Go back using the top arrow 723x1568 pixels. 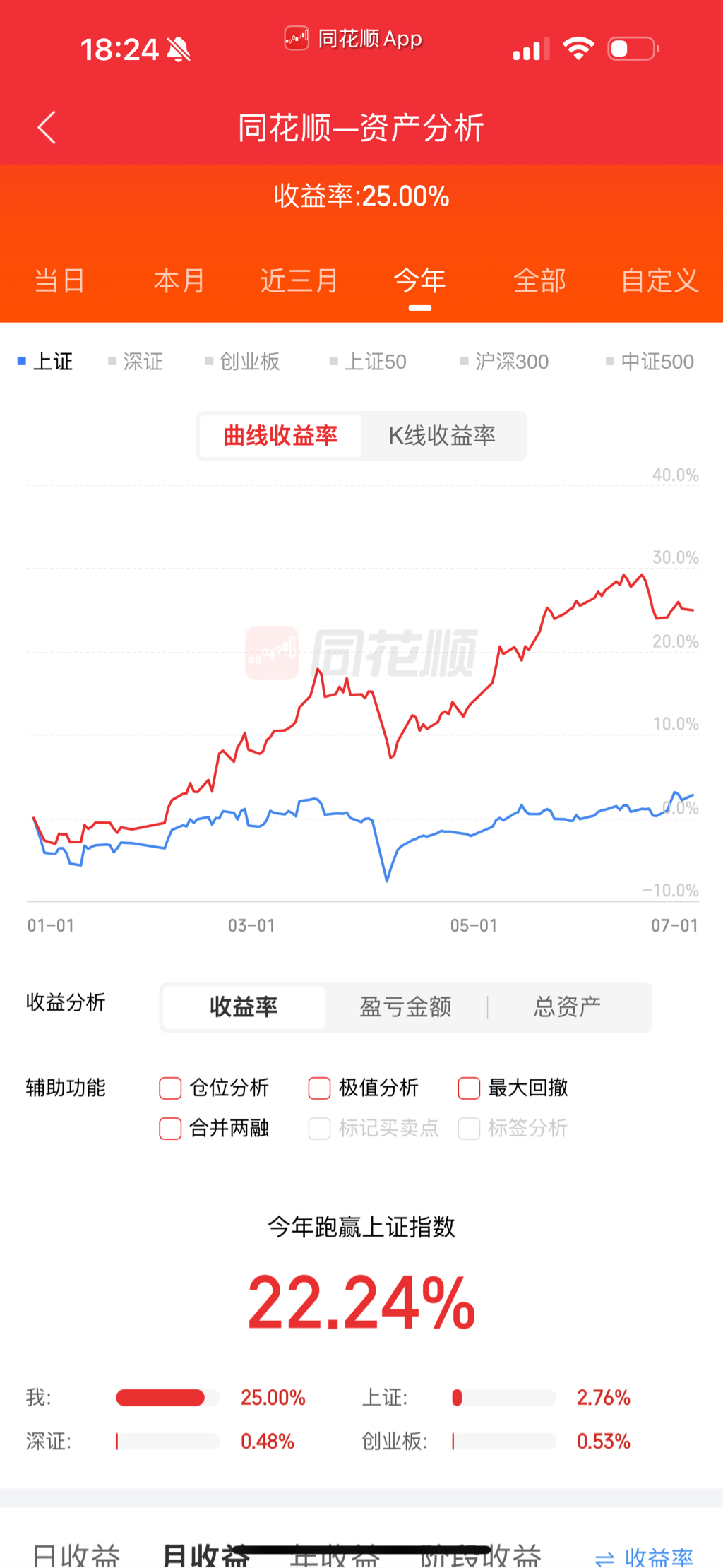coord(47,128)
